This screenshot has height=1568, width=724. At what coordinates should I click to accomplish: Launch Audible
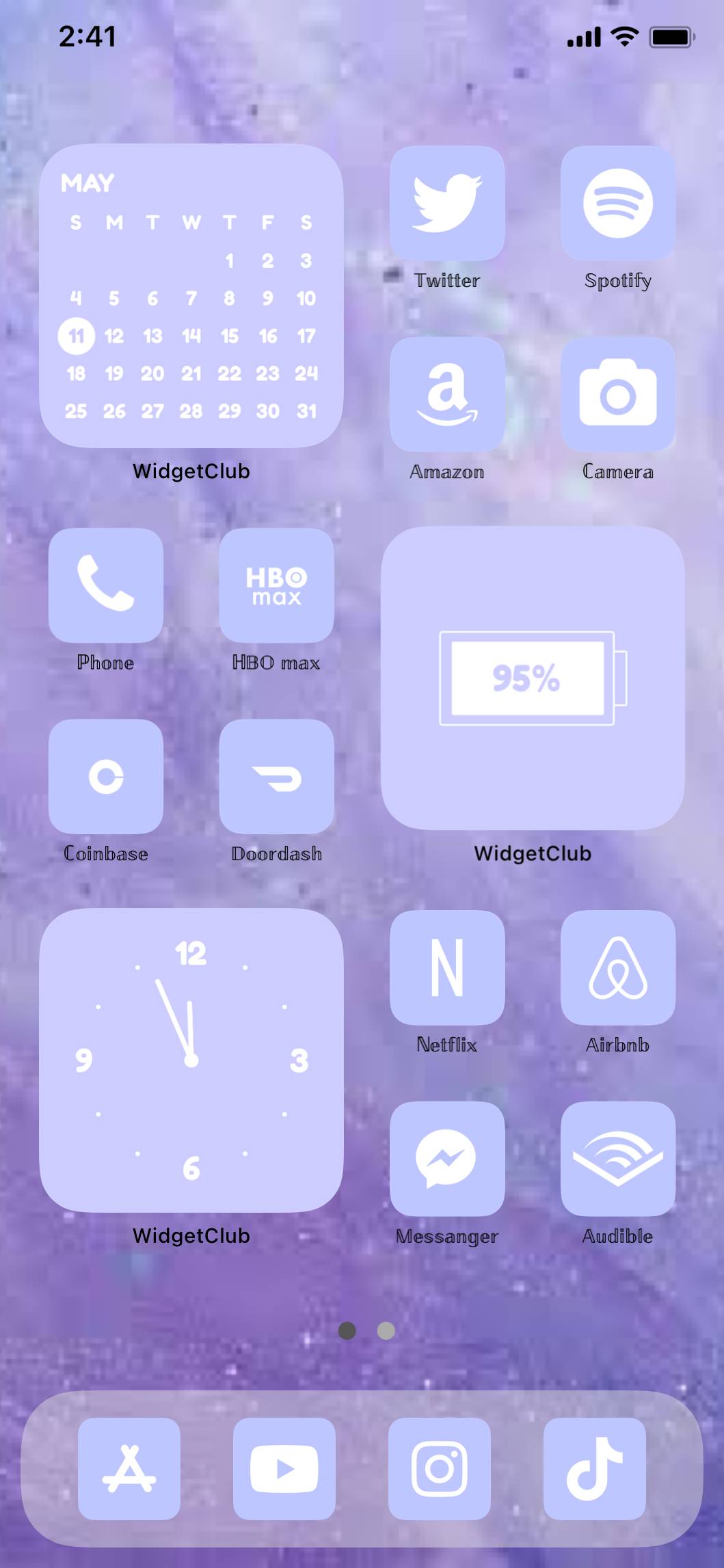(617, 1159)
